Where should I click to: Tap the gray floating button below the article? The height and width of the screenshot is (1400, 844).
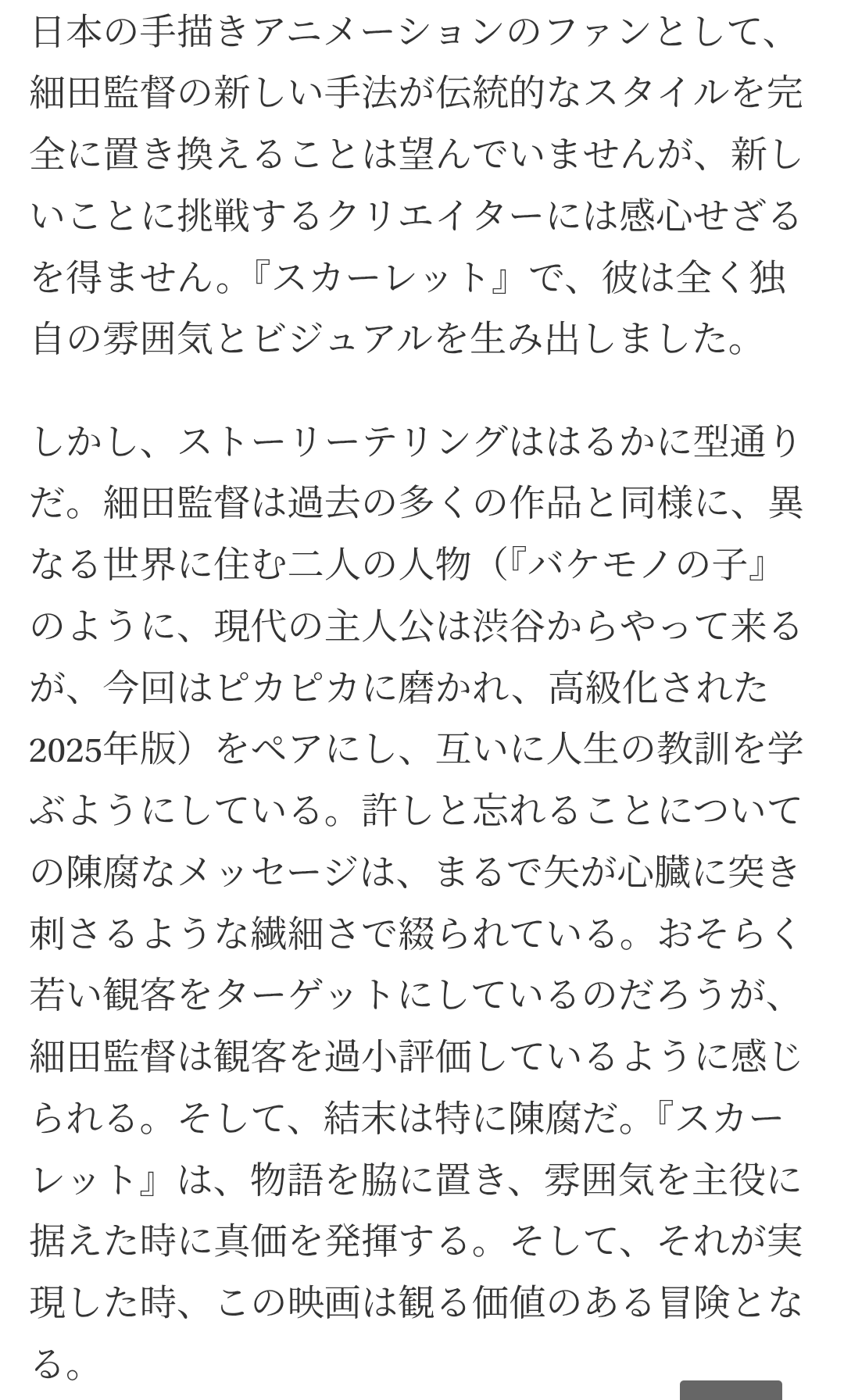pos(731,1390)
